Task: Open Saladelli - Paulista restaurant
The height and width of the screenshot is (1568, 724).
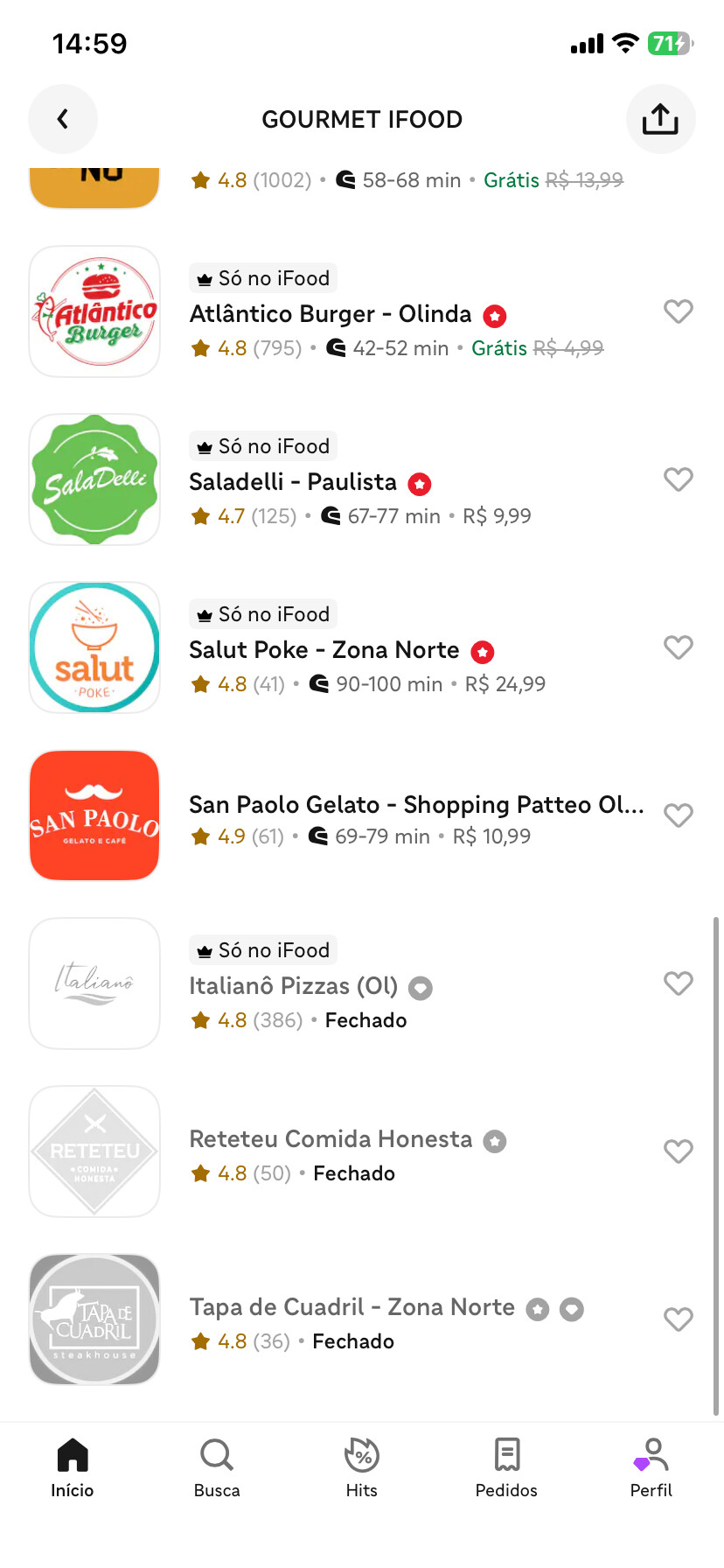Action: pyautogui.click(x=293, y=482)
